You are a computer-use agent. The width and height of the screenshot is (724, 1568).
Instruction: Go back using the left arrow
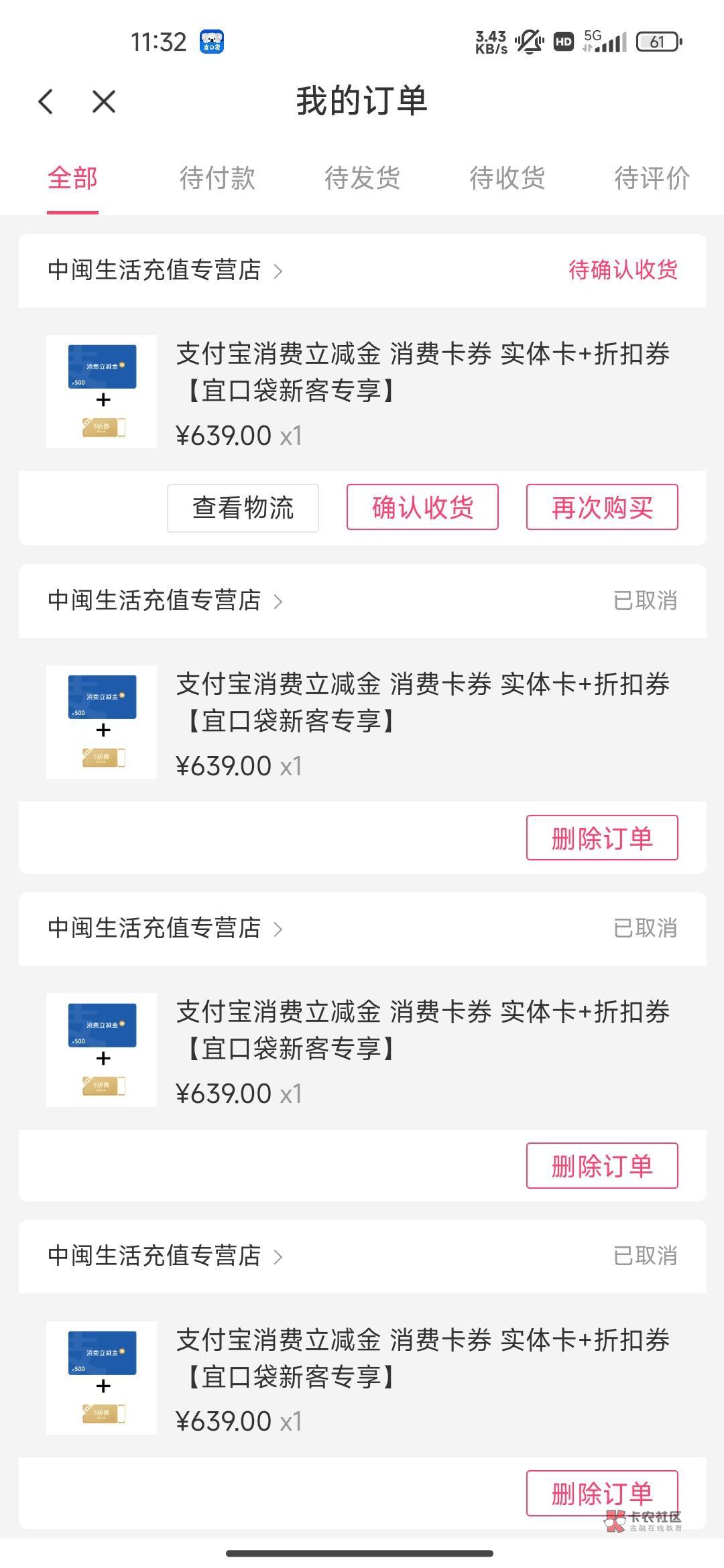[46, 102]
